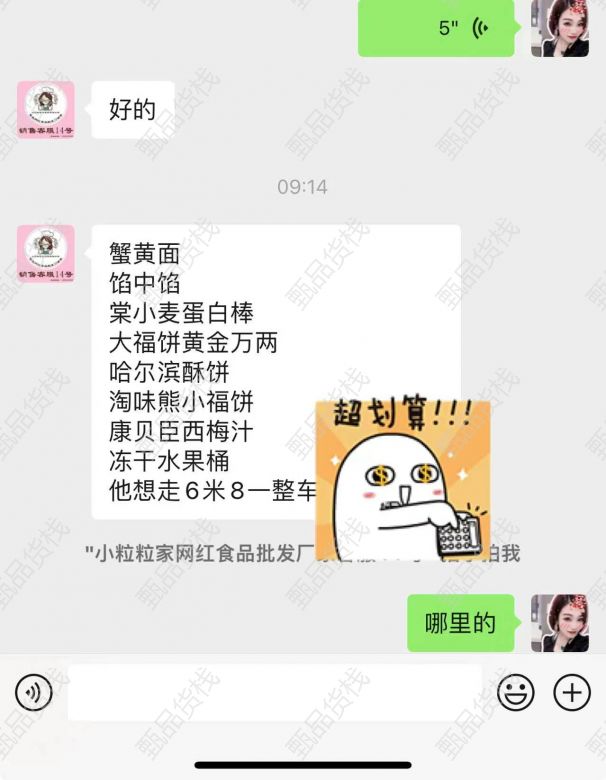Screen dimensions: 606x780
Task: Open the plus attachments menu
Action: tap(572, 692)
